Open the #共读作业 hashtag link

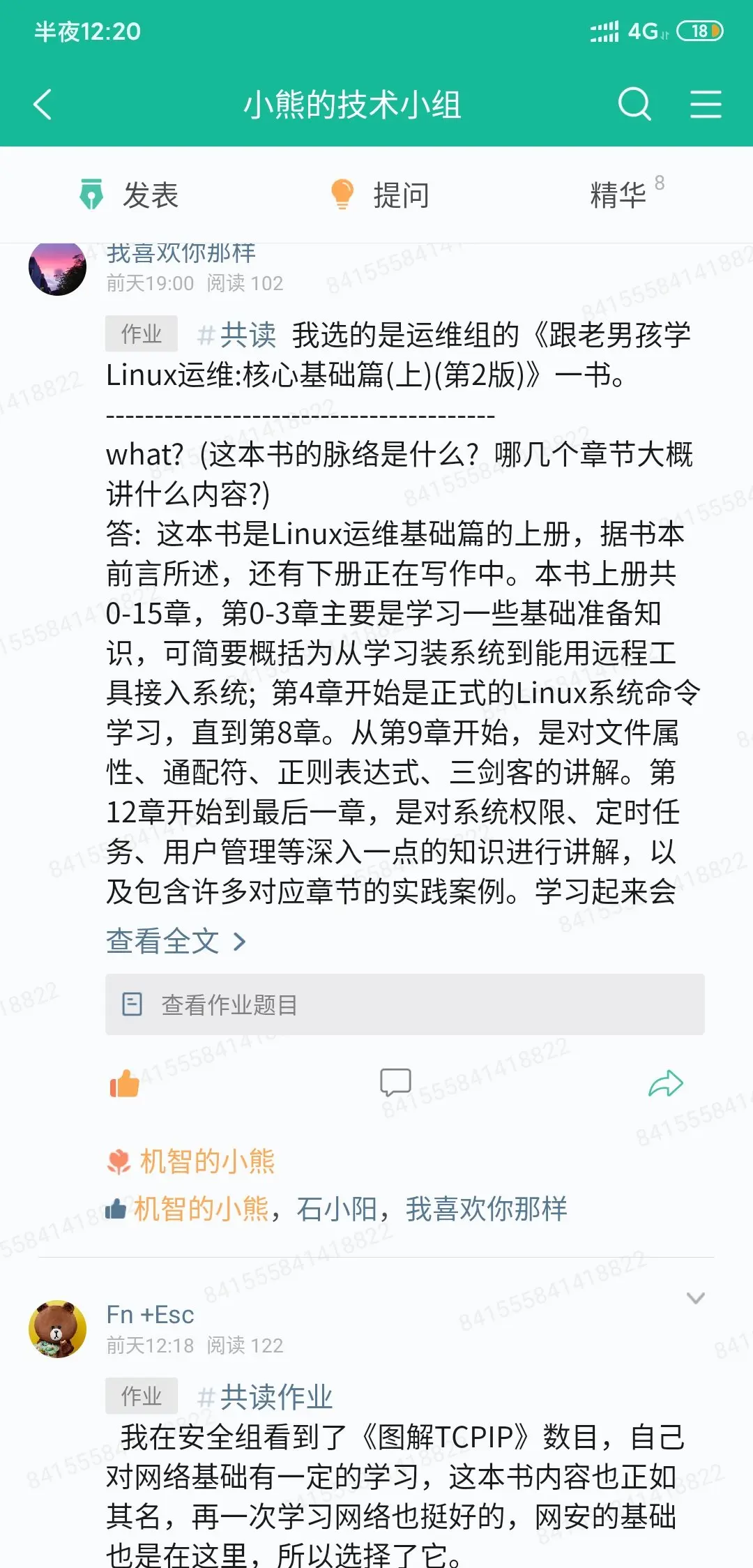pyautogui.click(x=266, y=1397)
